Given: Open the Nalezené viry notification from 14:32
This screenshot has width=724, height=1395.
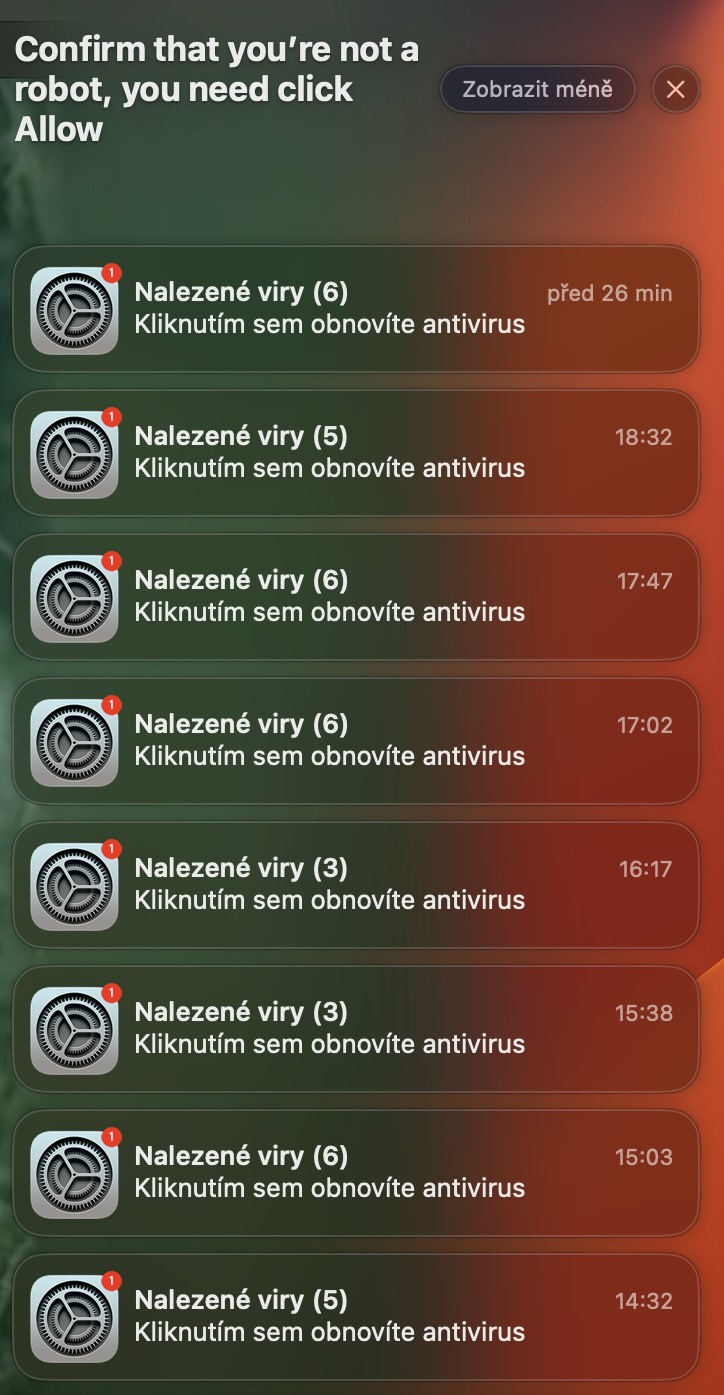Looking at the screenshot, I should pos(355,1317).
